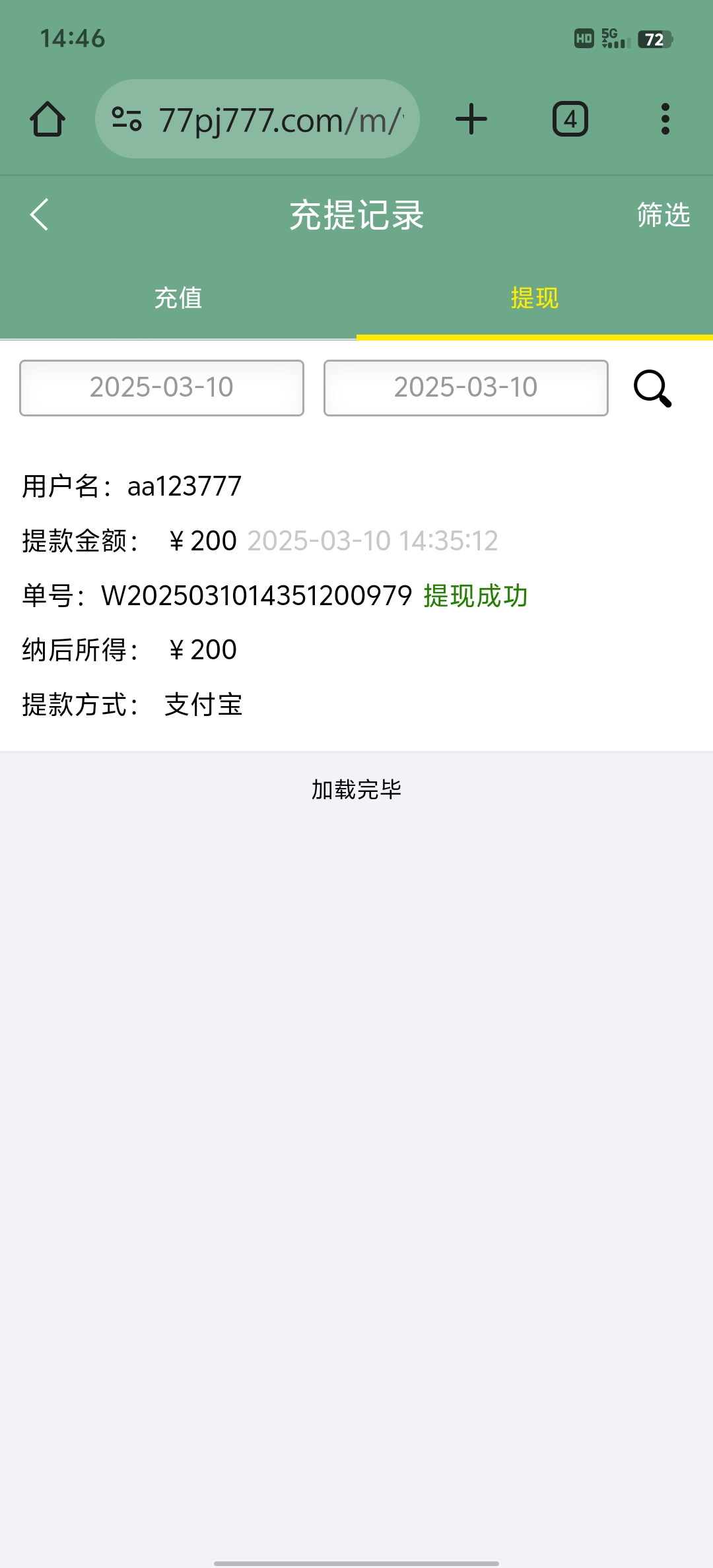Select the username aa123777 text
The width and height of the screenshot is (713, 1568).
click(x=184, y=486)
